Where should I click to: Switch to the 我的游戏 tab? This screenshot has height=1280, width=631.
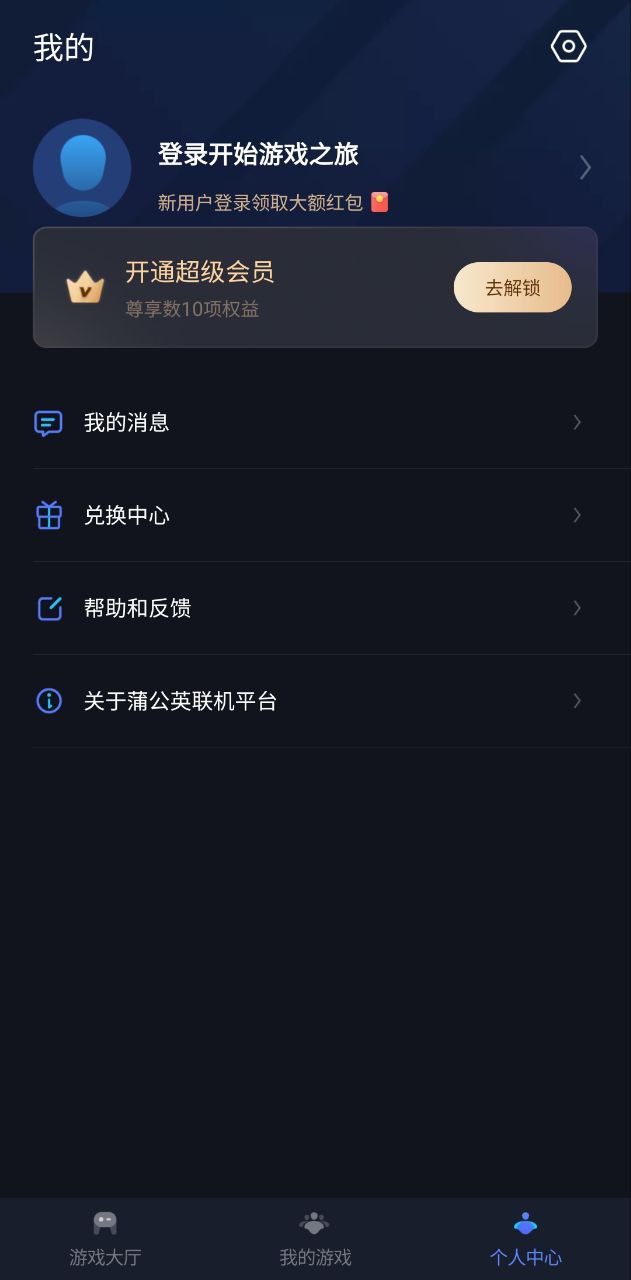point(315,1238)
